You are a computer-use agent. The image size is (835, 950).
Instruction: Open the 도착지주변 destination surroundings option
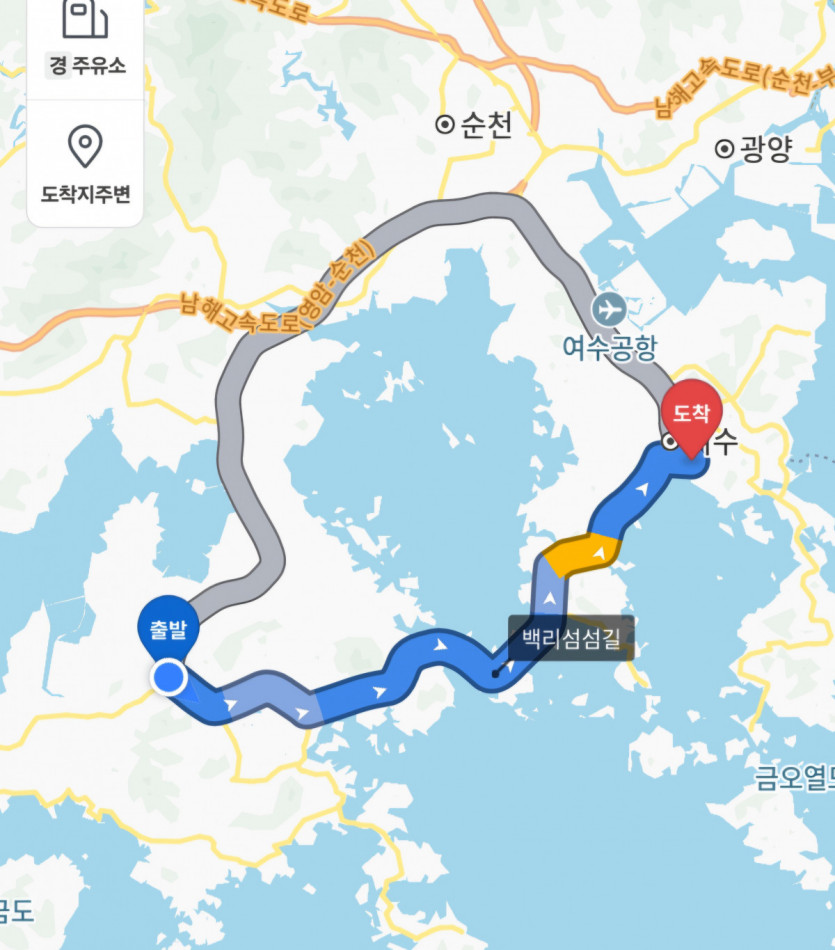click(85, 165)
